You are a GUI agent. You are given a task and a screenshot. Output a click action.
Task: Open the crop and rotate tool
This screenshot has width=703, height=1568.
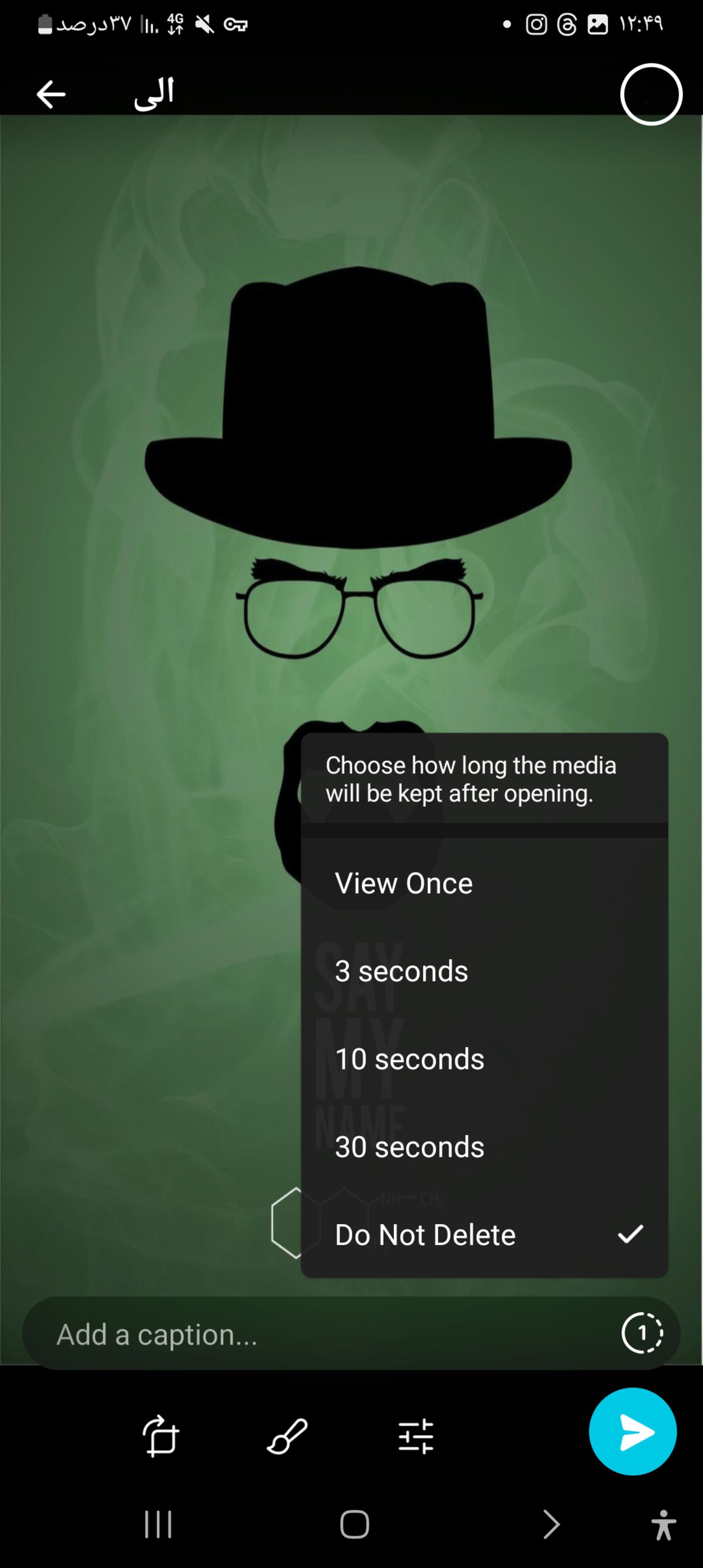(x=161, y=1437)
